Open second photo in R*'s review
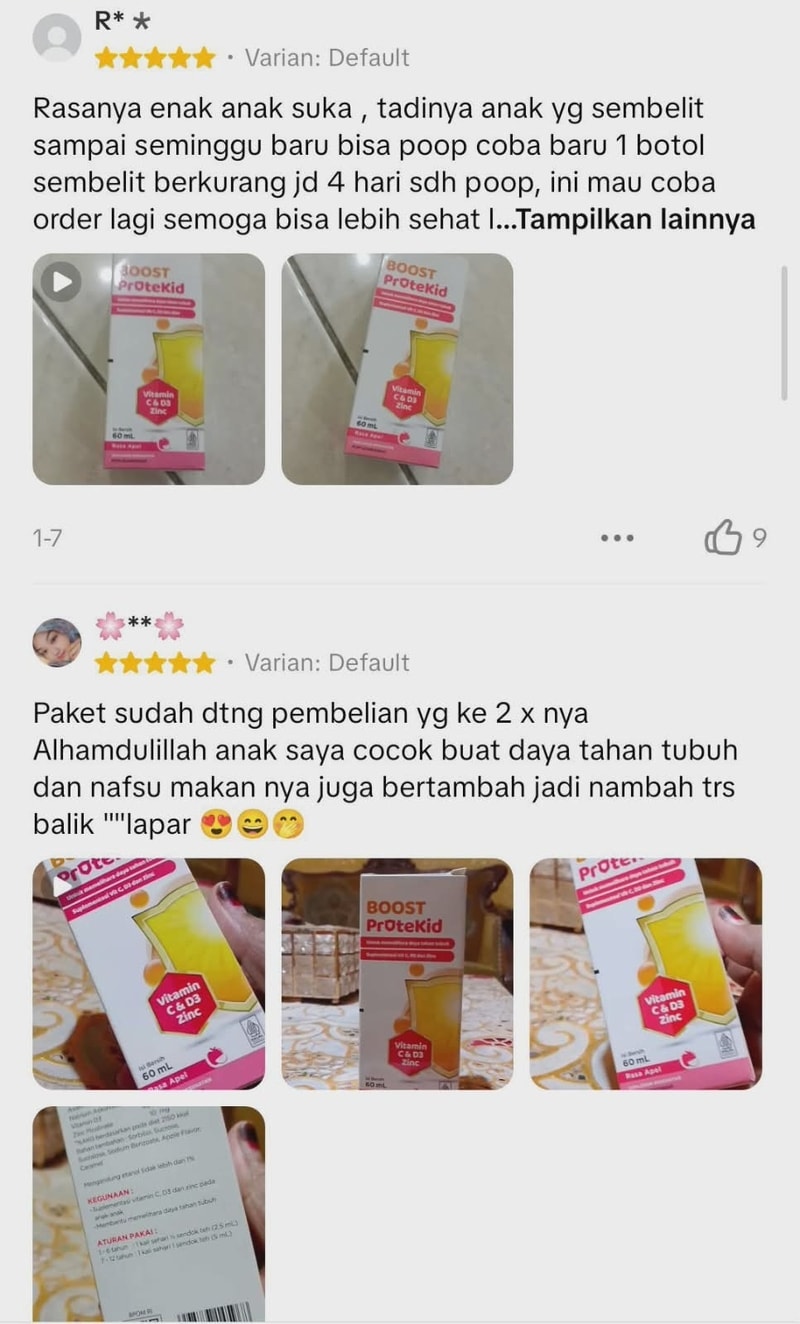 click(x=397, y=369)
